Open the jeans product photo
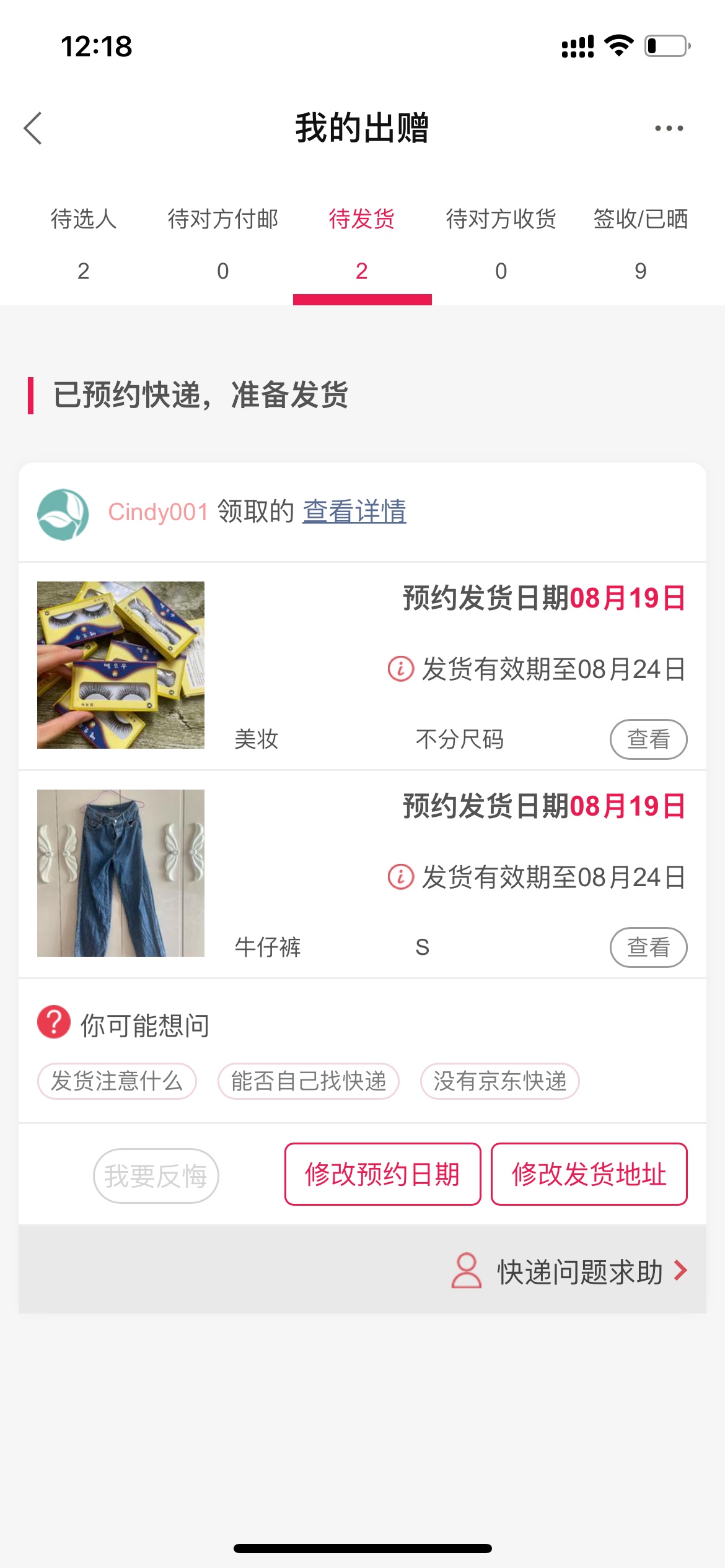This screenshot has height=1568, width=725. click(x=121, y=873)
